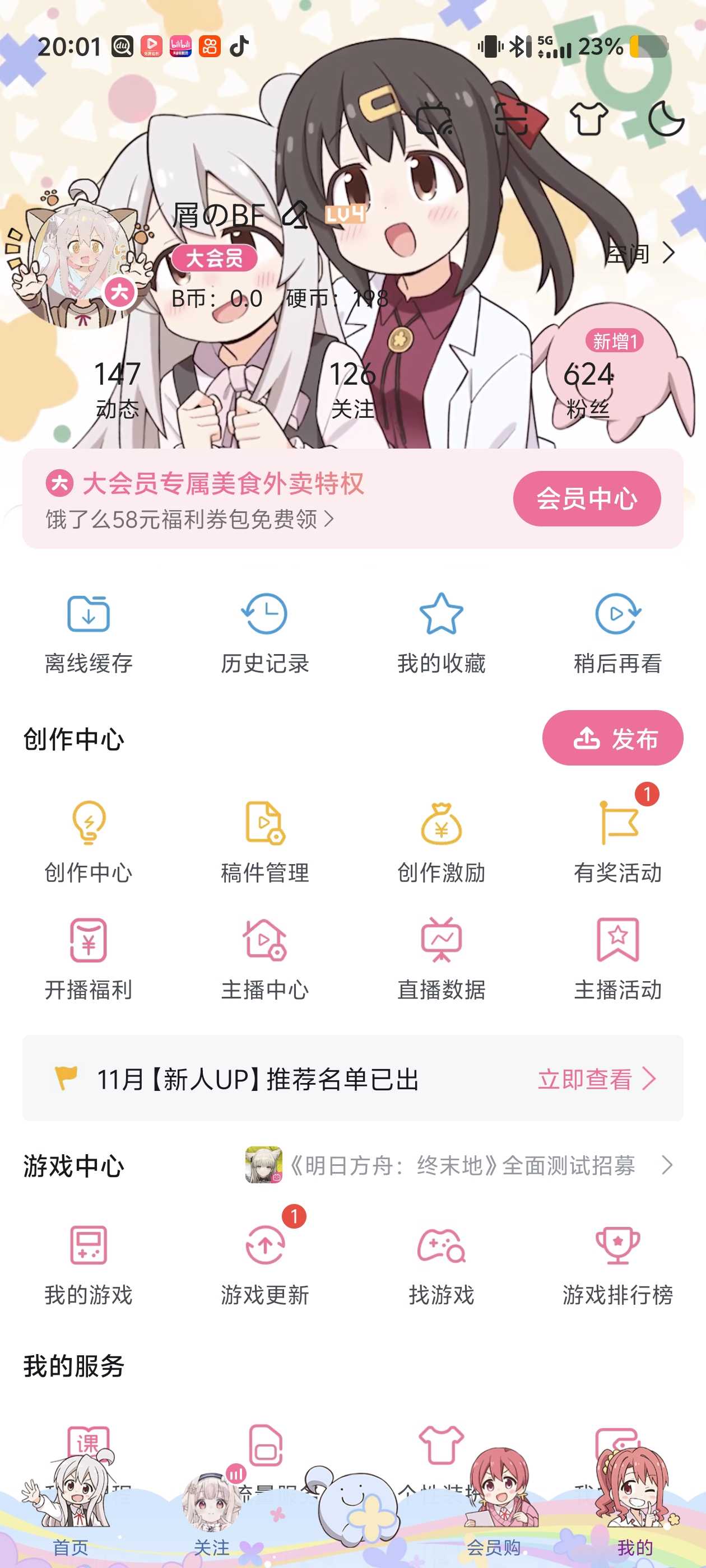The height and width of the screenshot is (1568, 706).
Task: Tap the 发布 upload button
Action: [x=612, y=738]
